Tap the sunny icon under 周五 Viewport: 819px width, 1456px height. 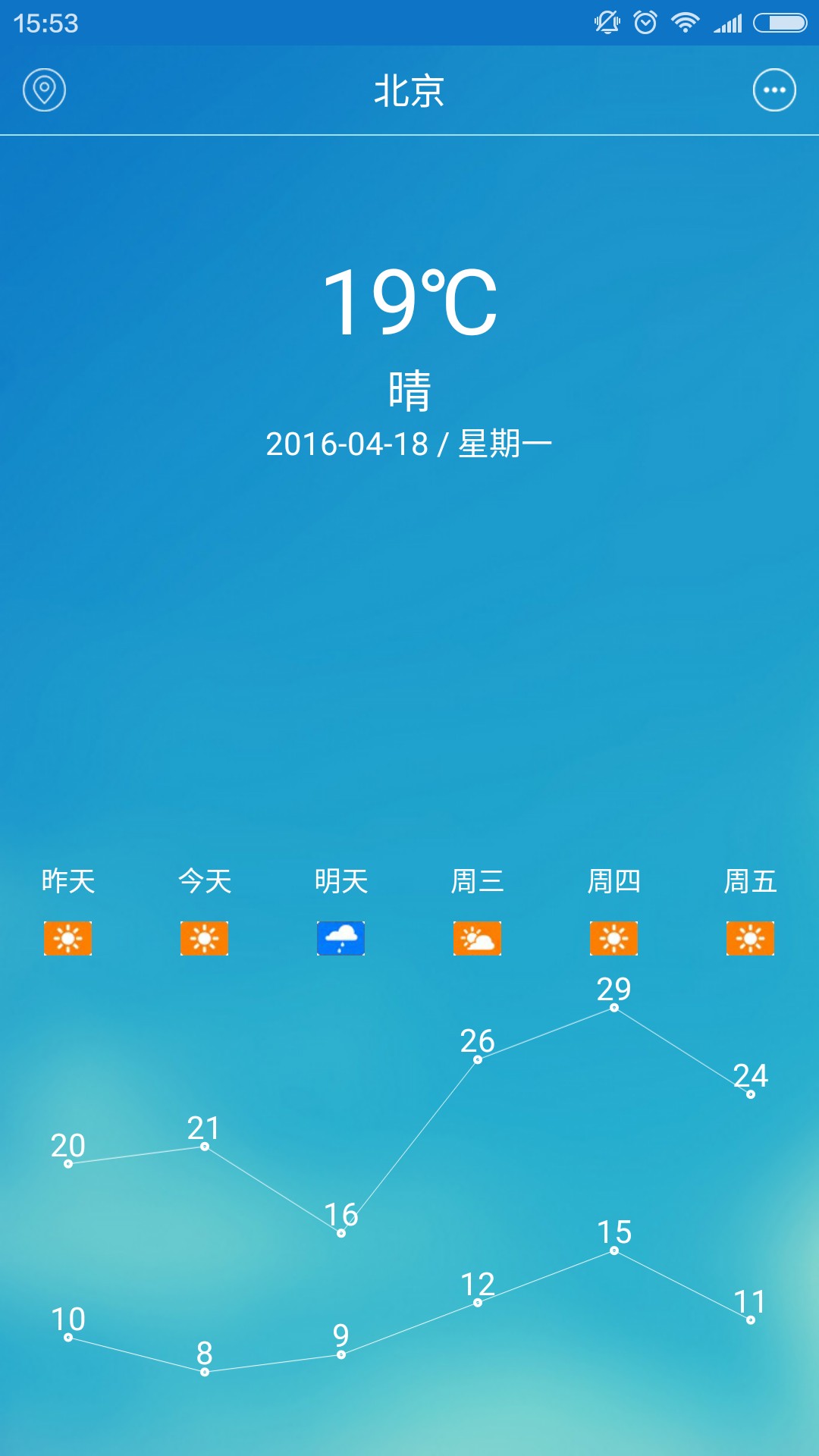pos(750,937)
